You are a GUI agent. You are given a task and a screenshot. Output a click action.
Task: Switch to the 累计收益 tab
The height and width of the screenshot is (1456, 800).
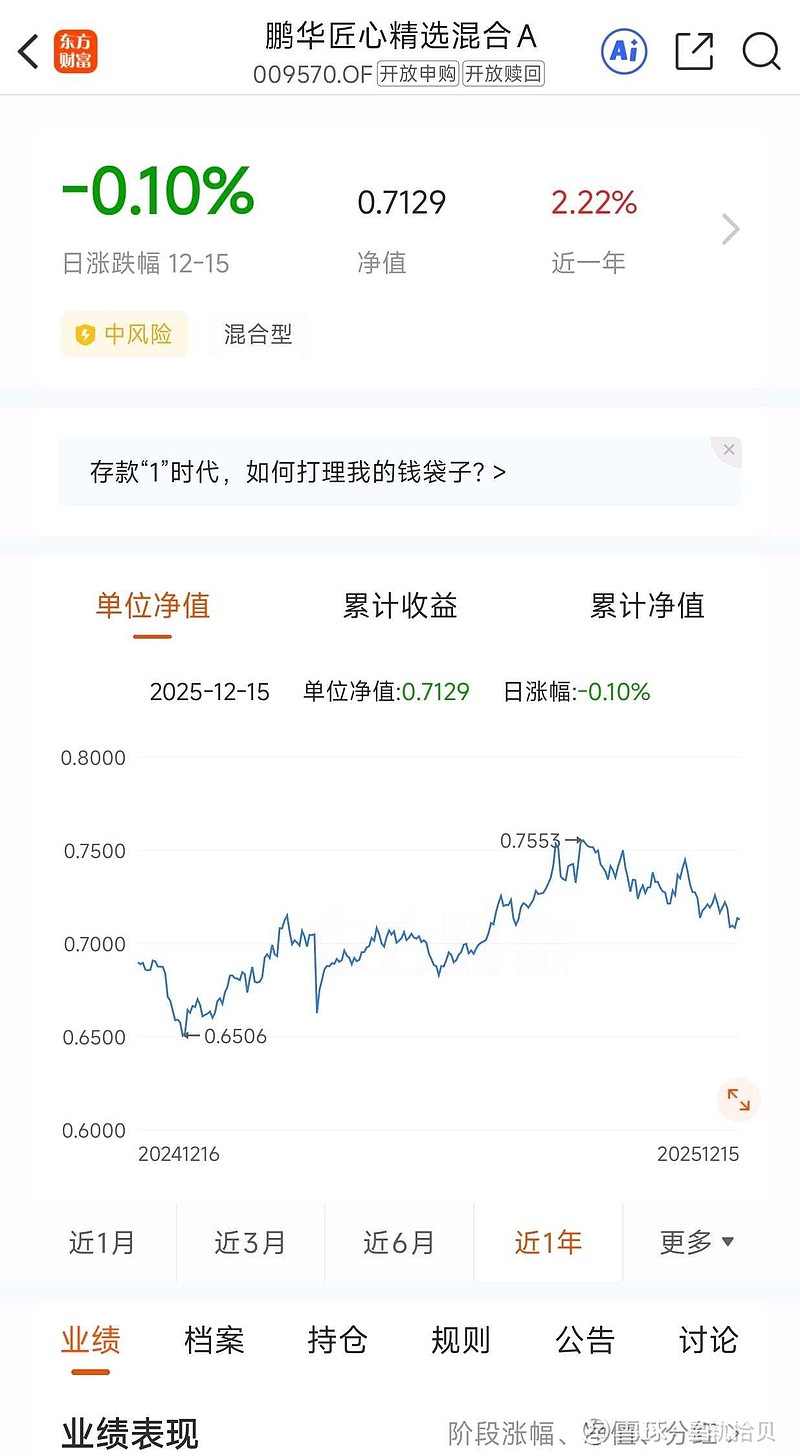[x=400, y=606]
